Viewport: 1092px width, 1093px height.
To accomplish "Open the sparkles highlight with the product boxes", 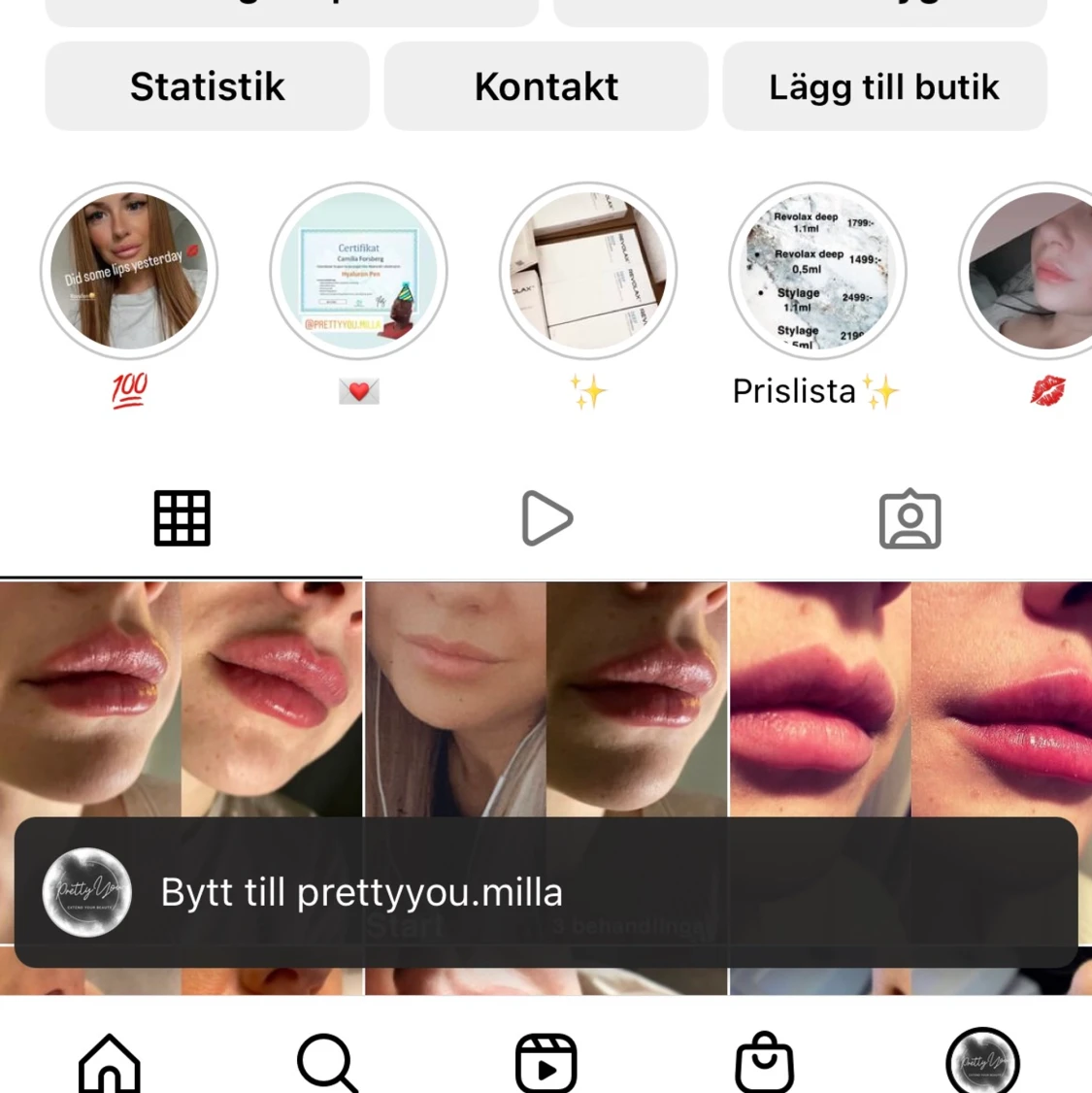I will point(587,271).
